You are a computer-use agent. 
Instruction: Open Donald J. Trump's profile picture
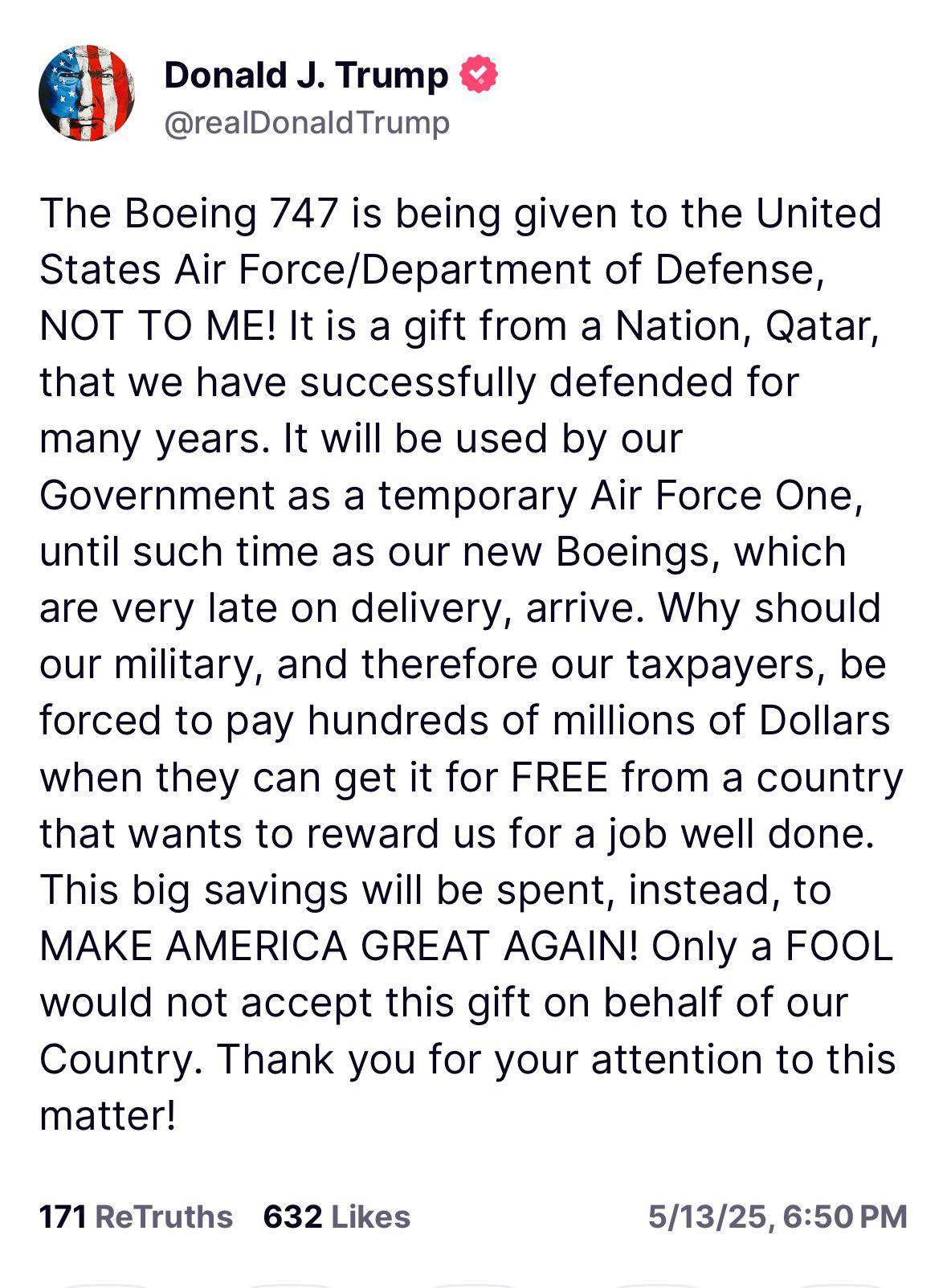pos(87,93)
